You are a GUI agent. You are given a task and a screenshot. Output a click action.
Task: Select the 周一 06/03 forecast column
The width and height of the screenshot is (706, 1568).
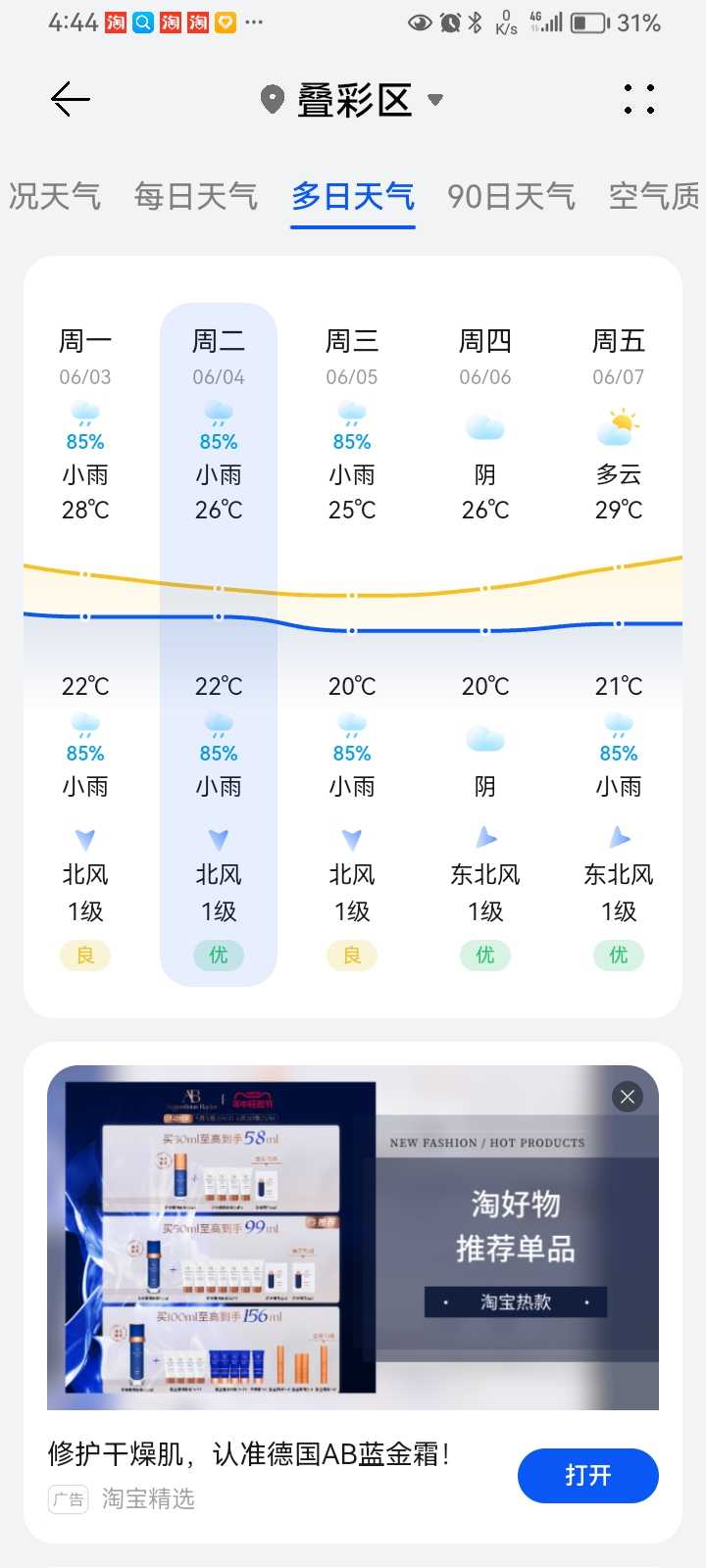[85, 645]
